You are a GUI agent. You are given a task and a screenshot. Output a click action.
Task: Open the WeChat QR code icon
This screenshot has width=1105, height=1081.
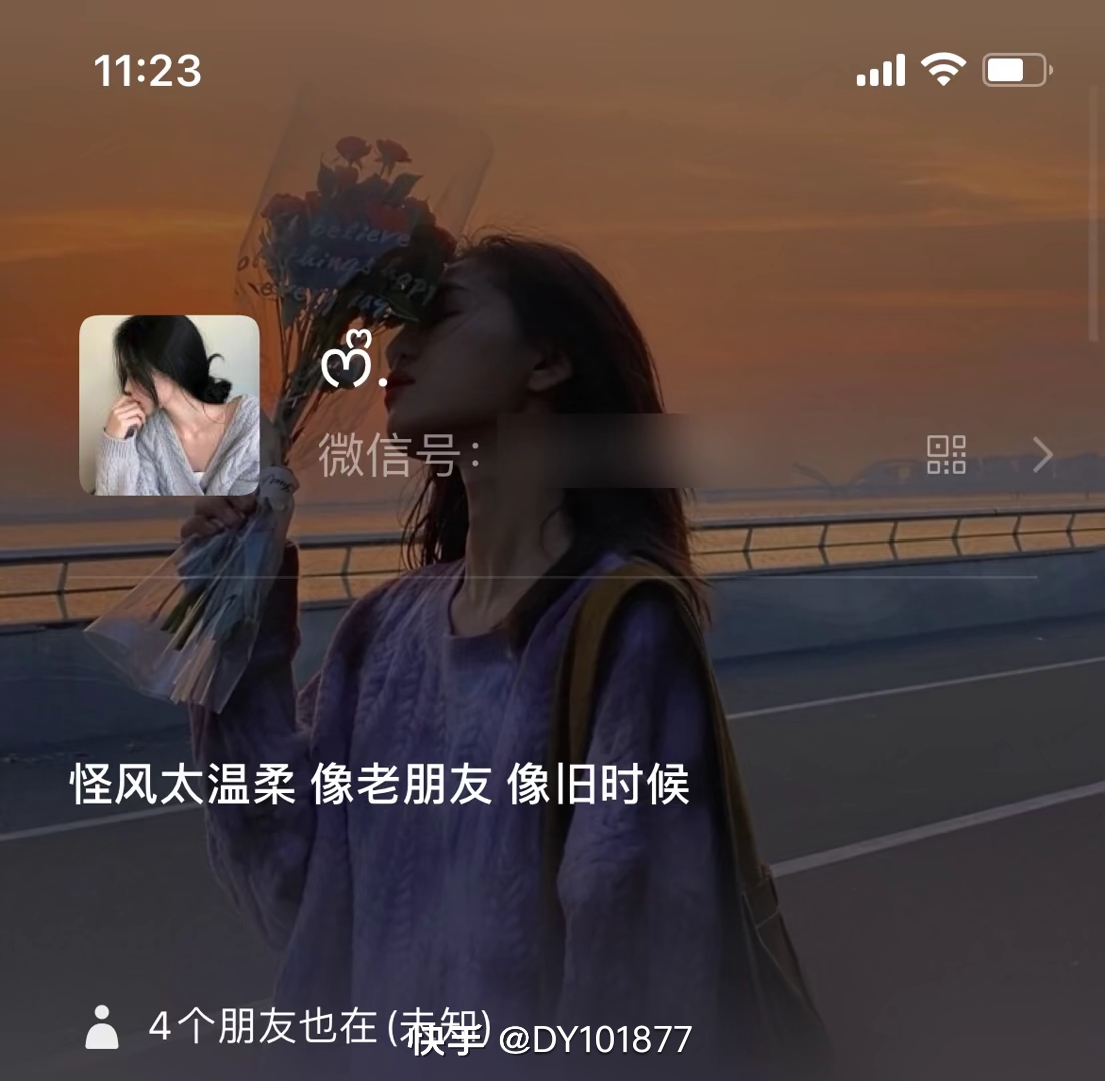pyautogui.click(x=946, y=455)
